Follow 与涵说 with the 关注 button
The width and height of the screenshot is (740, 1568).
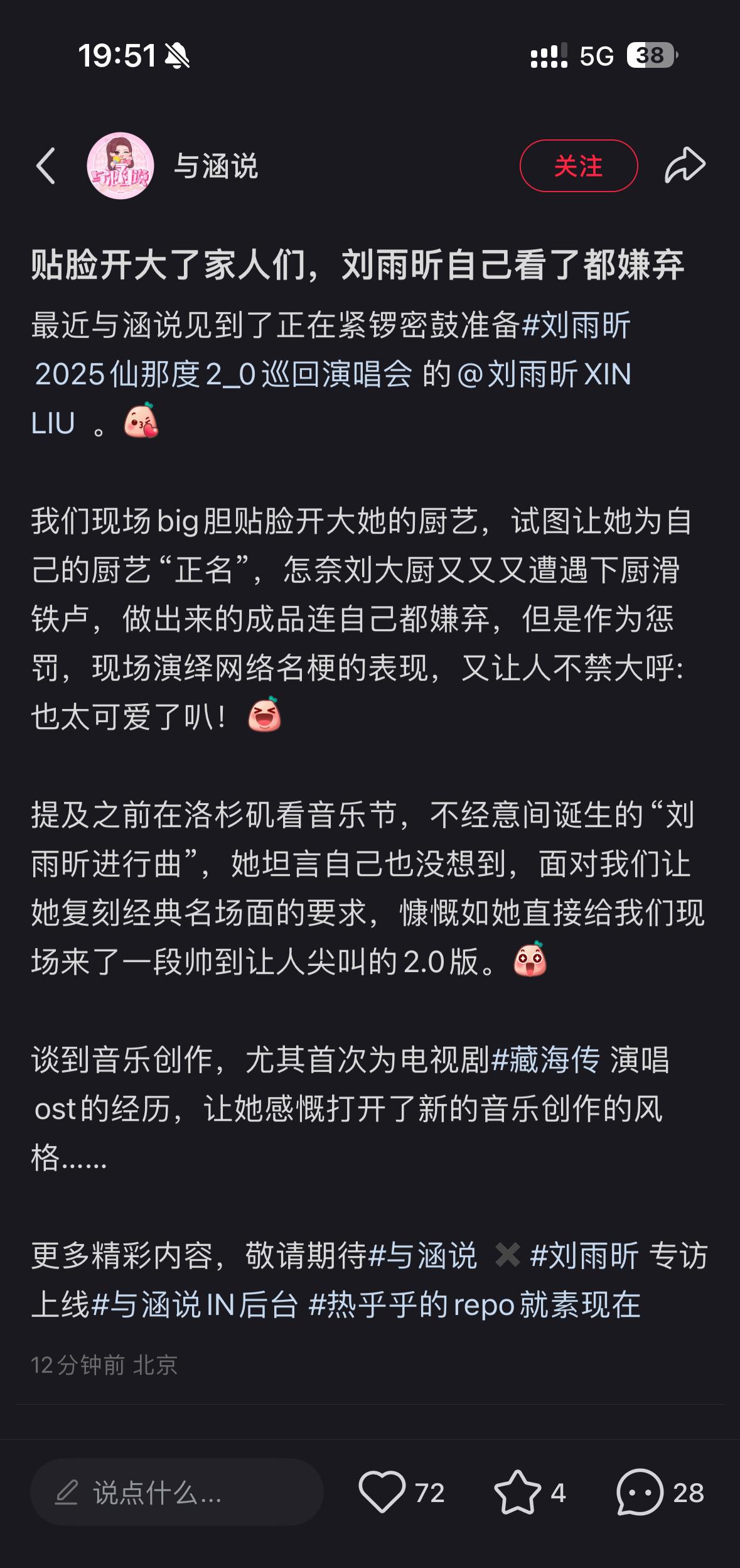click(578, 166)
